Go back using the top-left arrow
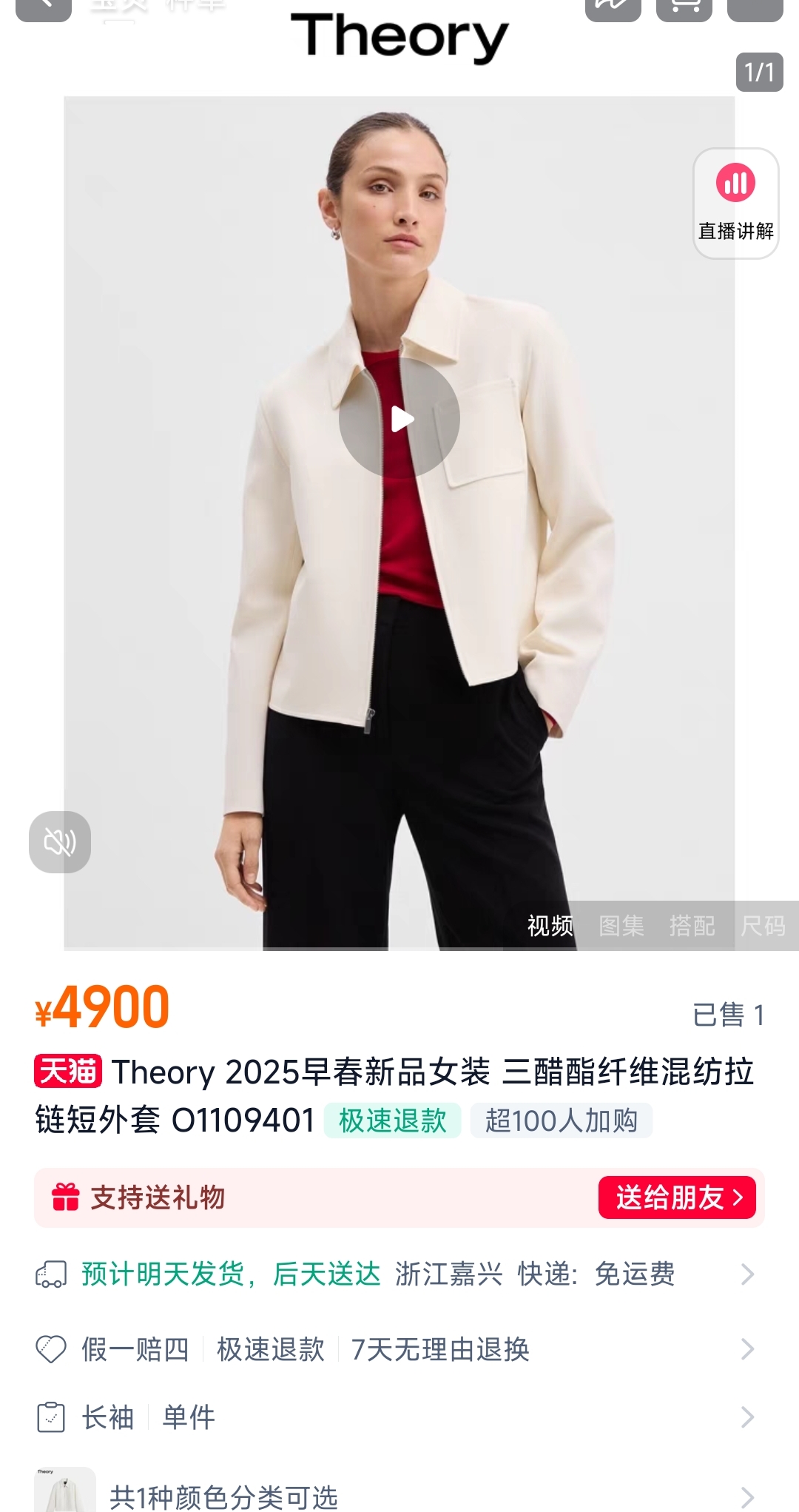The height and width of the screenshot is (1512, 799). pyautogui.click(x=43, y=7)
